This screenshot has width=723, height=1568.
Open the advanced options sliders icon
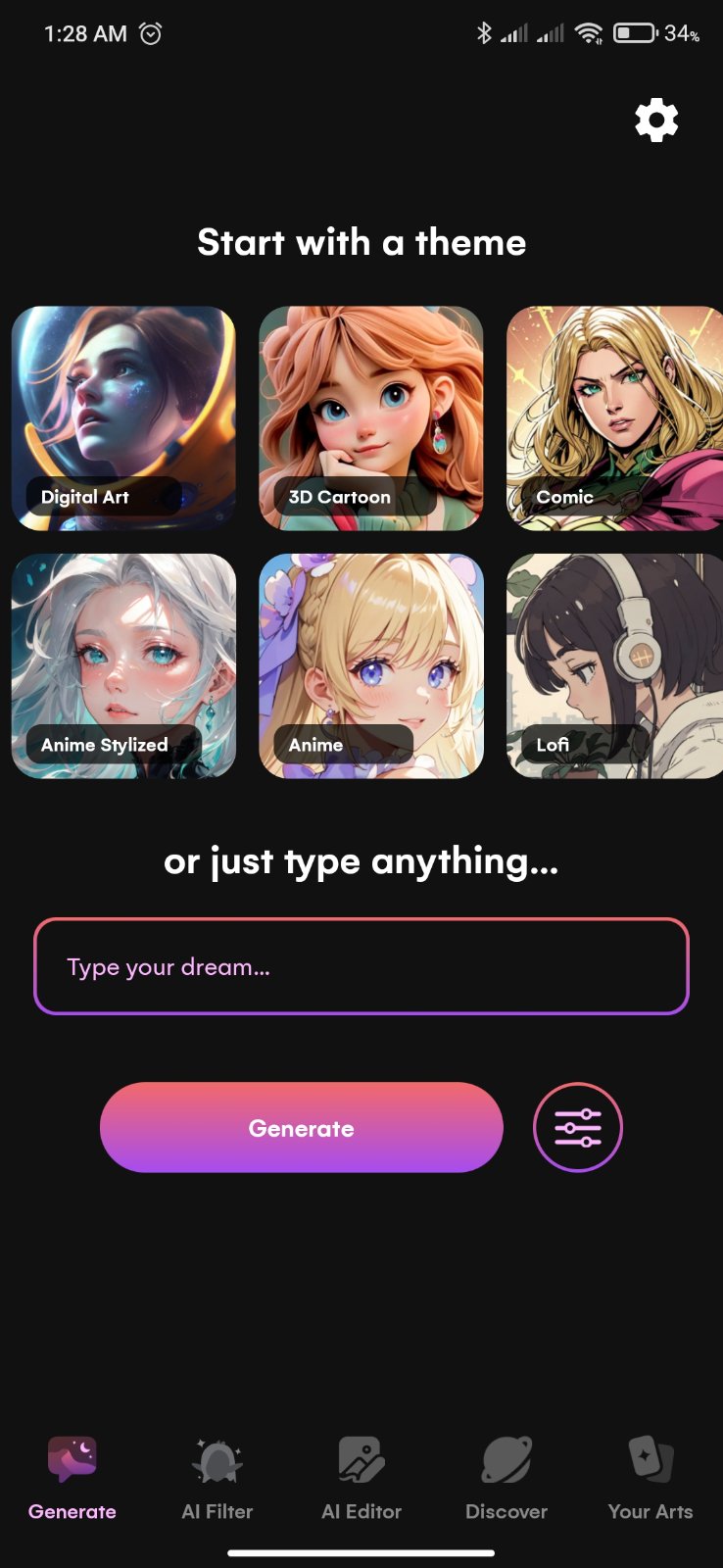(x=578, y=1128)
